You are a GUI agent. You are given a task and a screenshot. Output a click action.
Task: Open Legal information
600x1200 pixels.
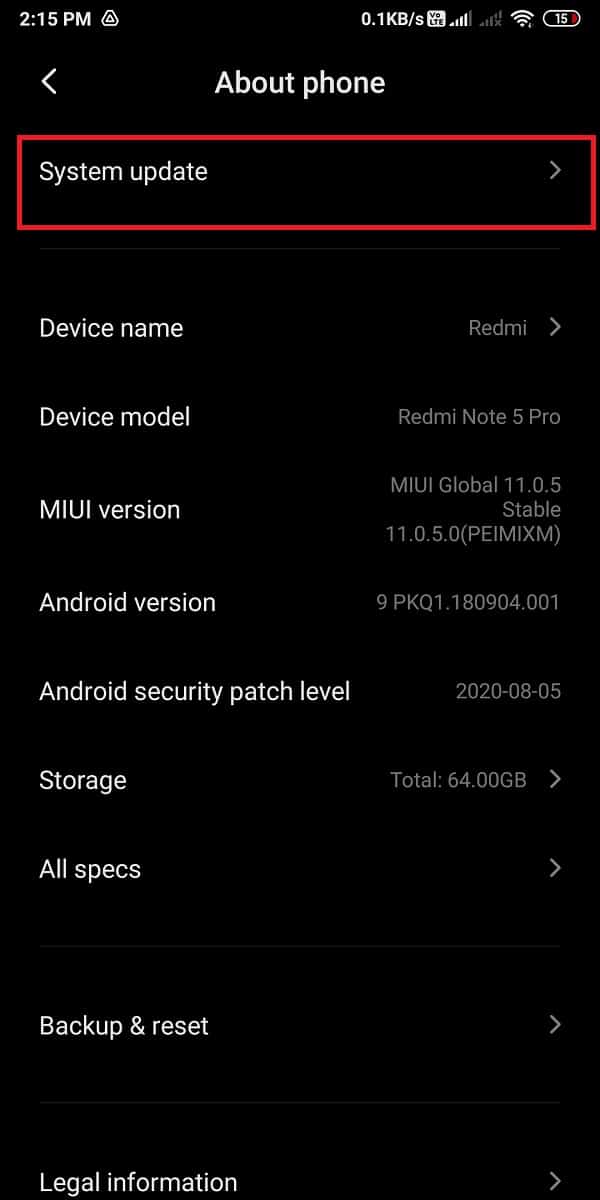click(x=300, y=1182)
